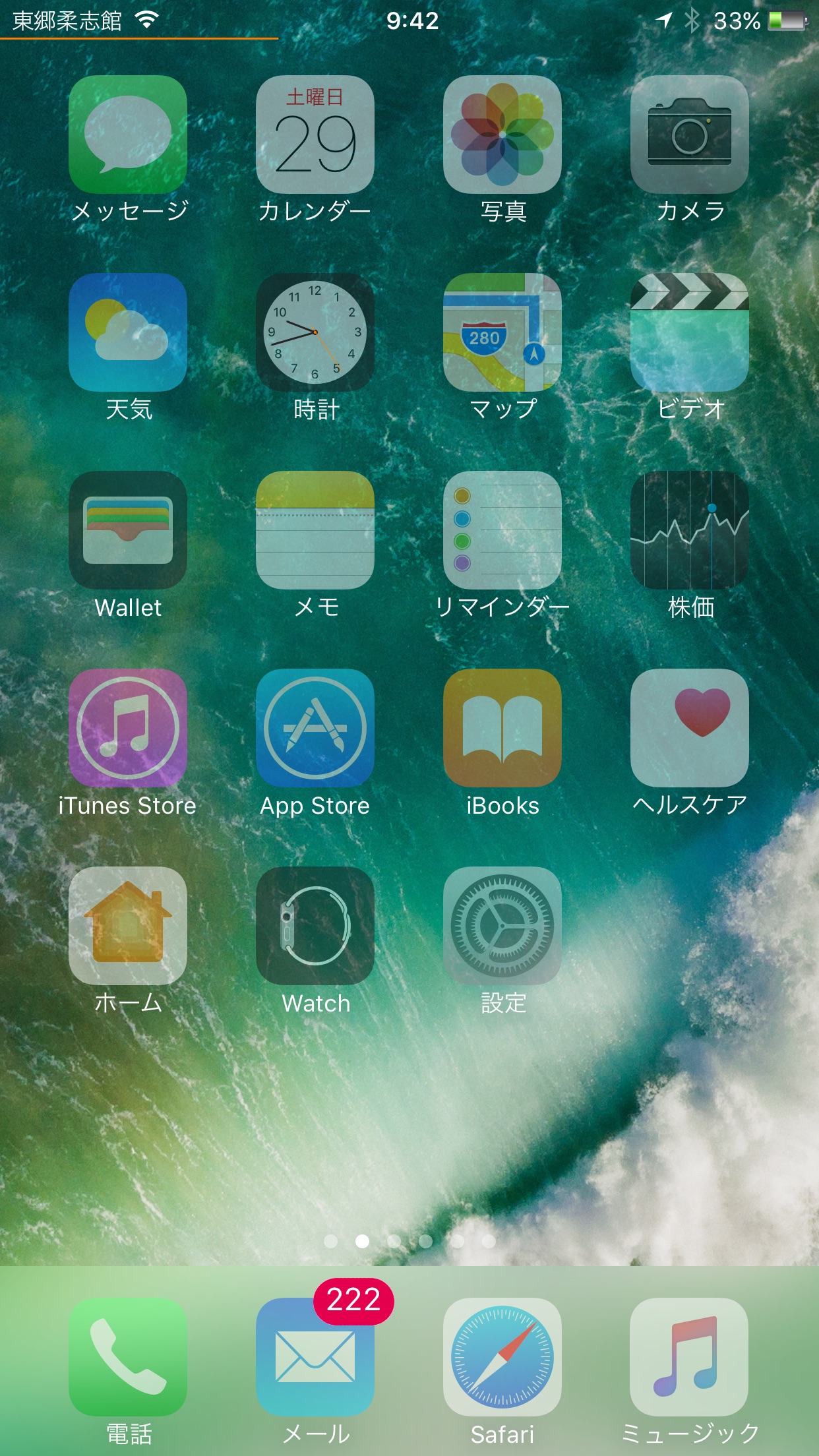819x1456 pixels.
Task: Check the 株価 (Stocks) app
Action: click(690, 530)
